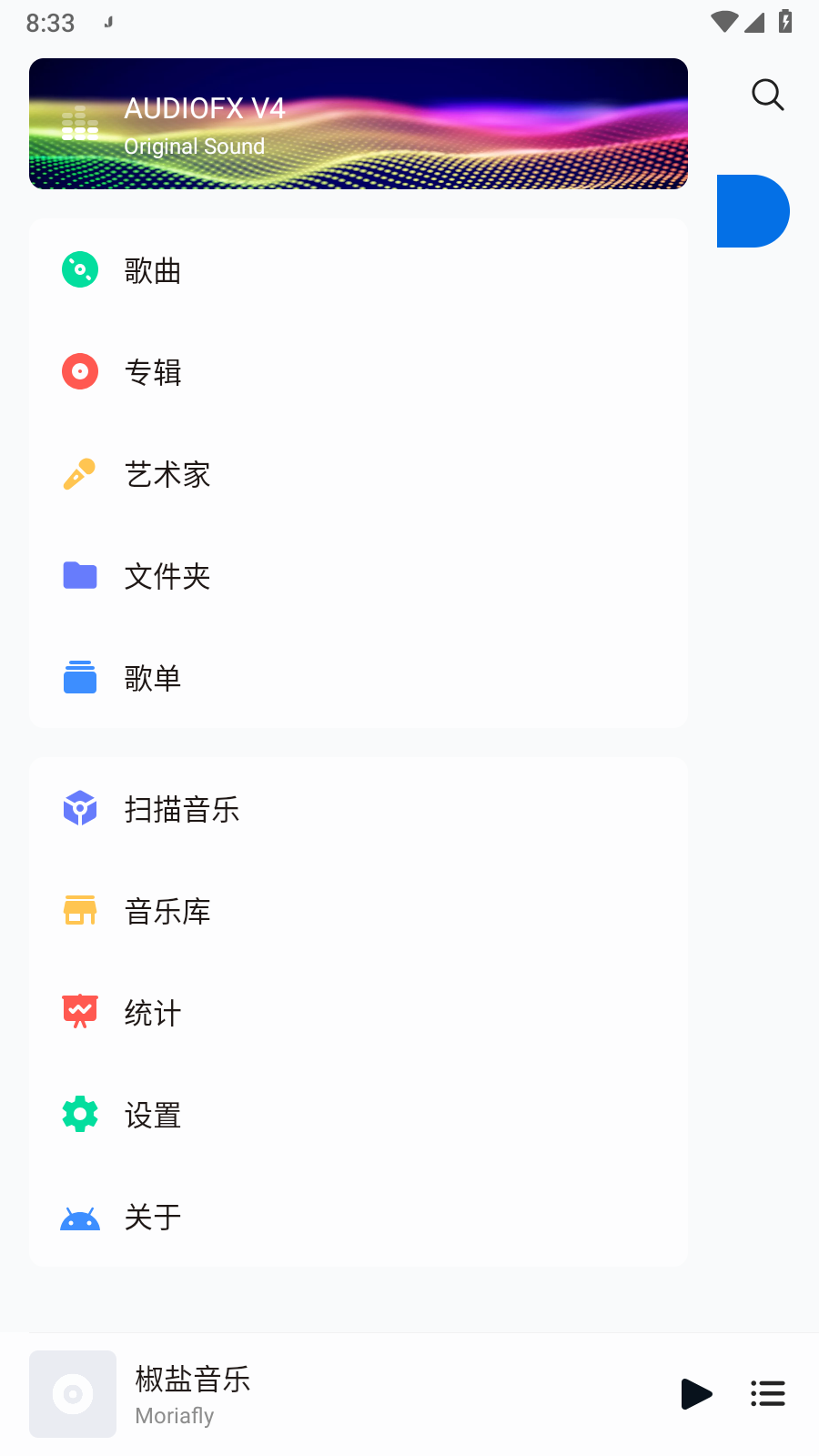
Task: Open the search magnifier icon
Action: (x=767, y=95)
